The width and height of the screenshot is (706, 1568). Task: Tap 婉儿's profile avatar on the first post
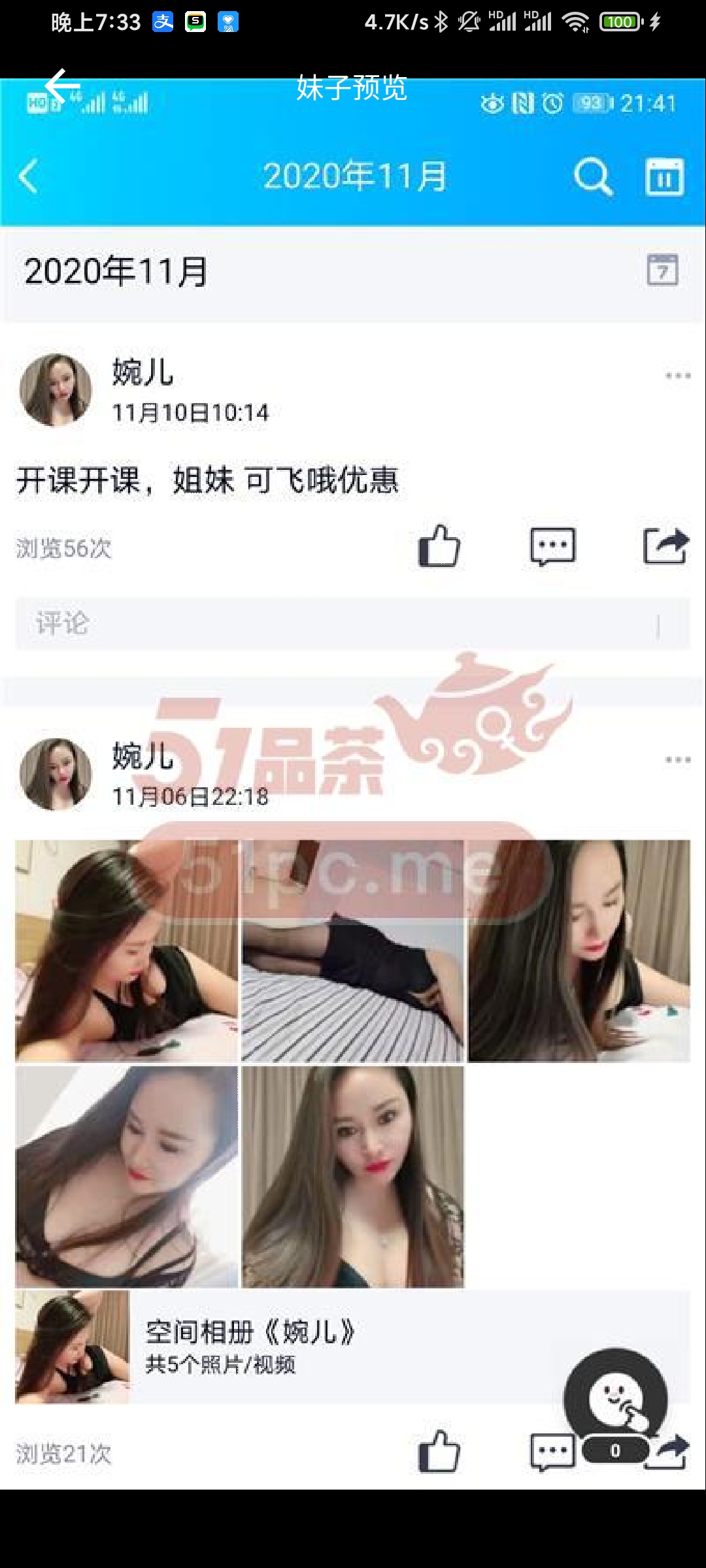pos(58,390)
